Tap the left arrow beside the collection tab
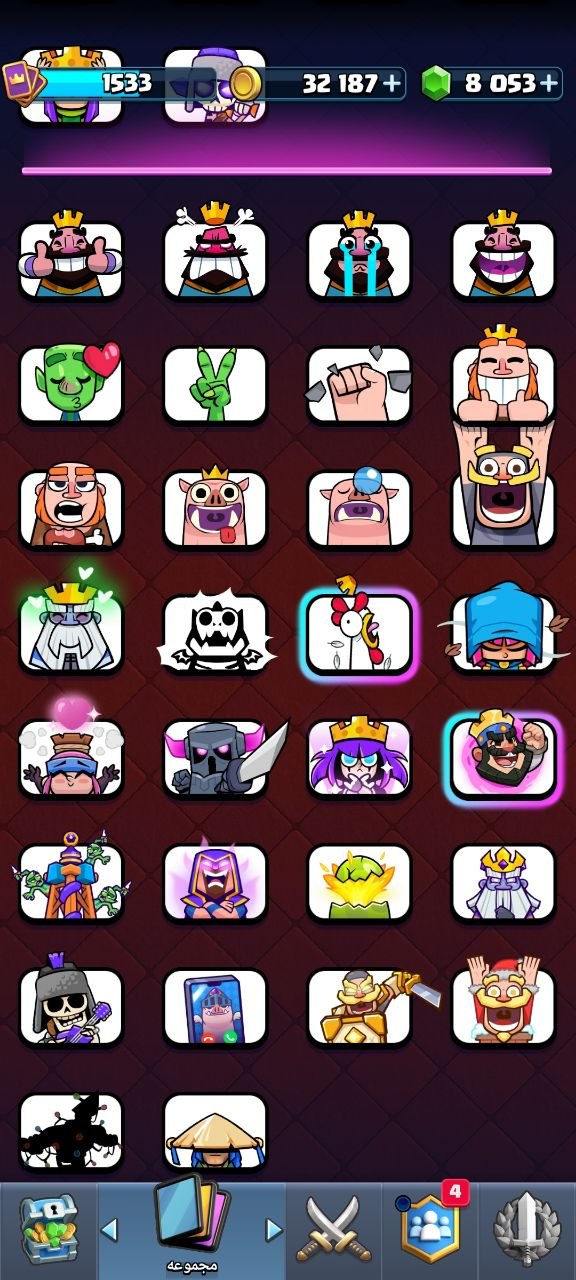The image size is (576, 1280). point(110,1229)
